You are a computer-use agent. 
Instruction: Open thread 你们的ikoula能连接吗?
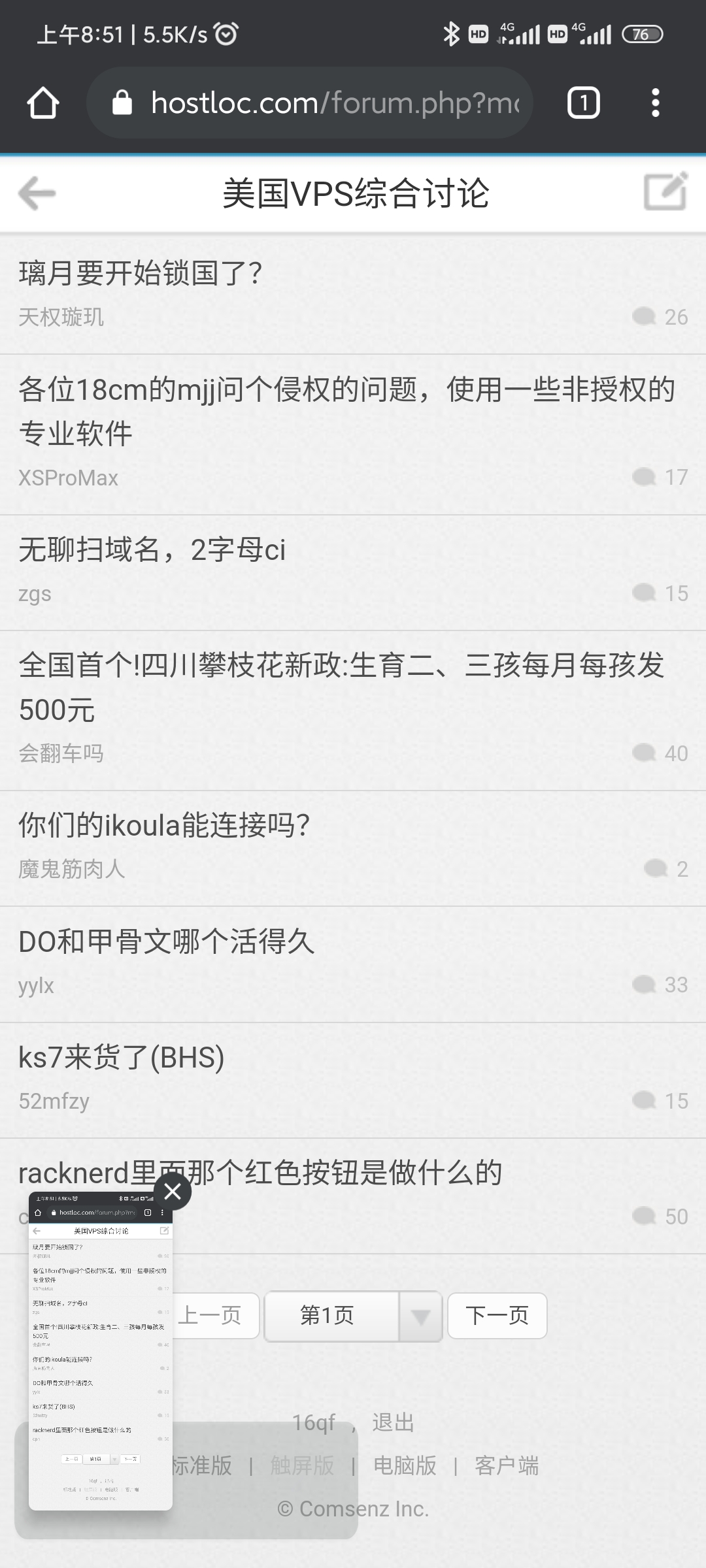click(x=164, y=826)
